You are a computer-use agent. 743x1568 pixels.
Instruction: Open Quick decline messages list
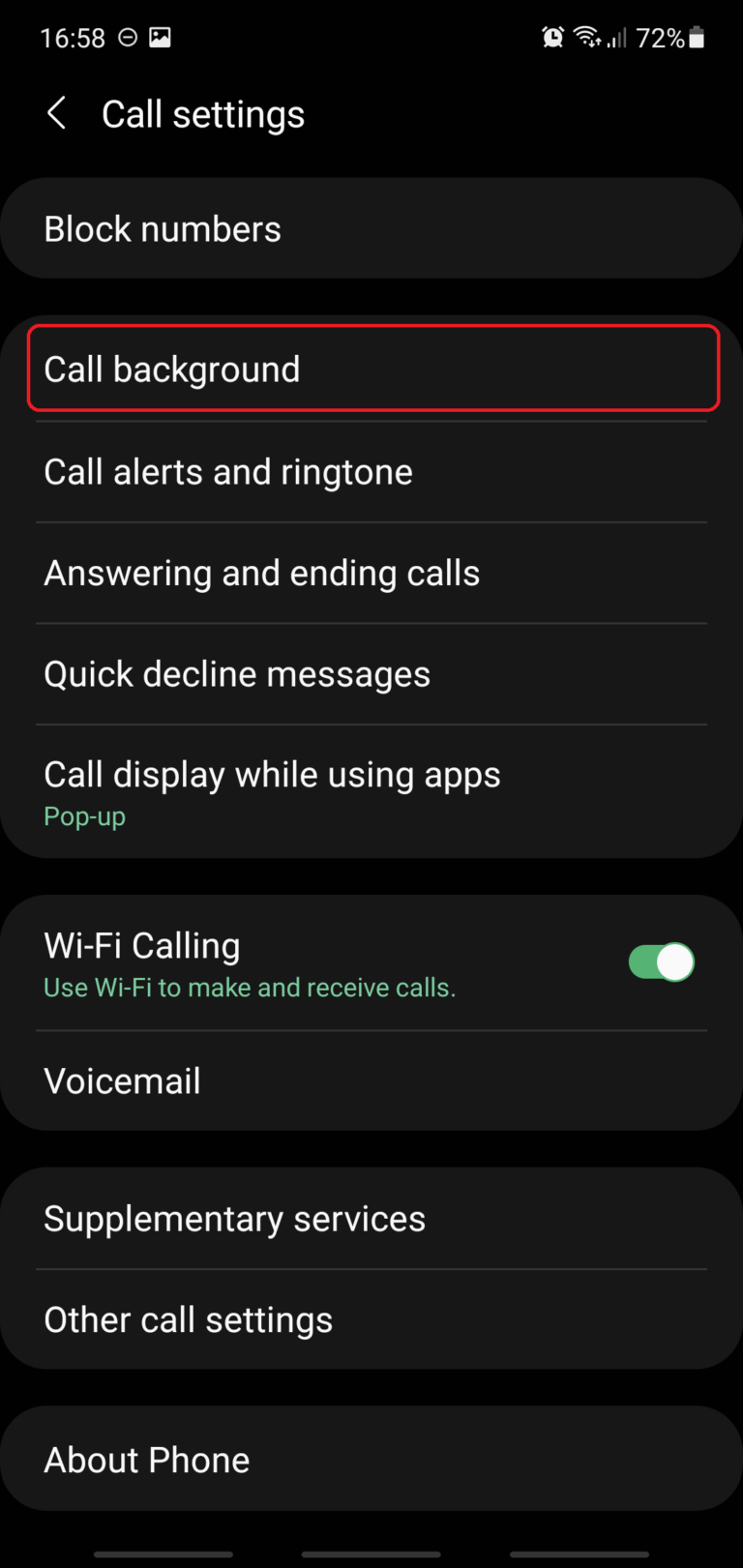pyautogui.click(x=237, y=673)
